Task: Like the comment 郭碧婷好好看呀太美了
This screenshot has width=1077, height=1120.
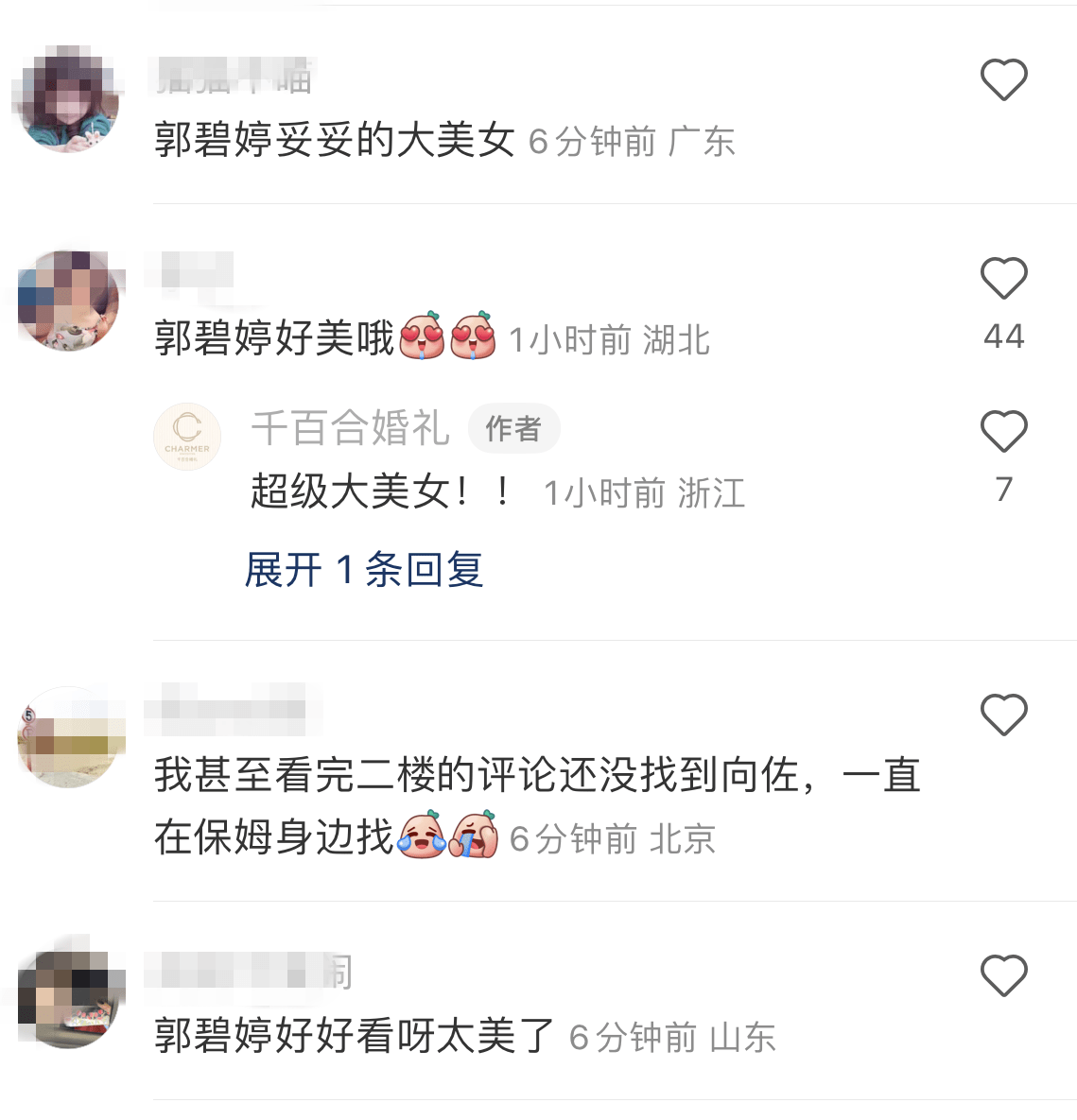Action: [1003, 975]
